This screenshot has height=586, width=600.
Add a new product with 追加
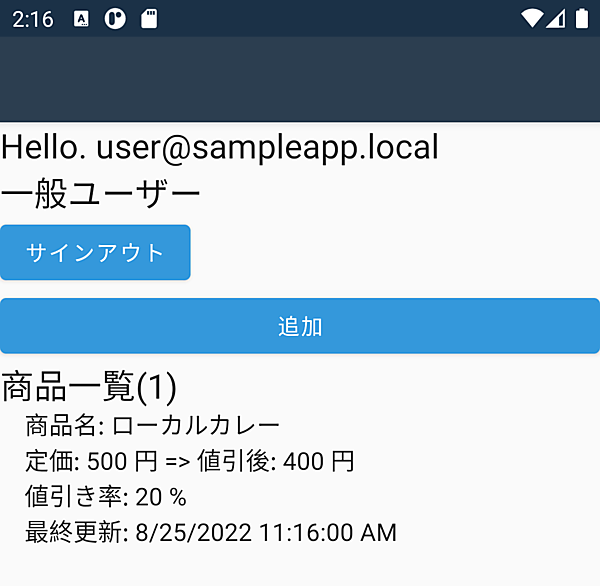(x=300, y=326)
